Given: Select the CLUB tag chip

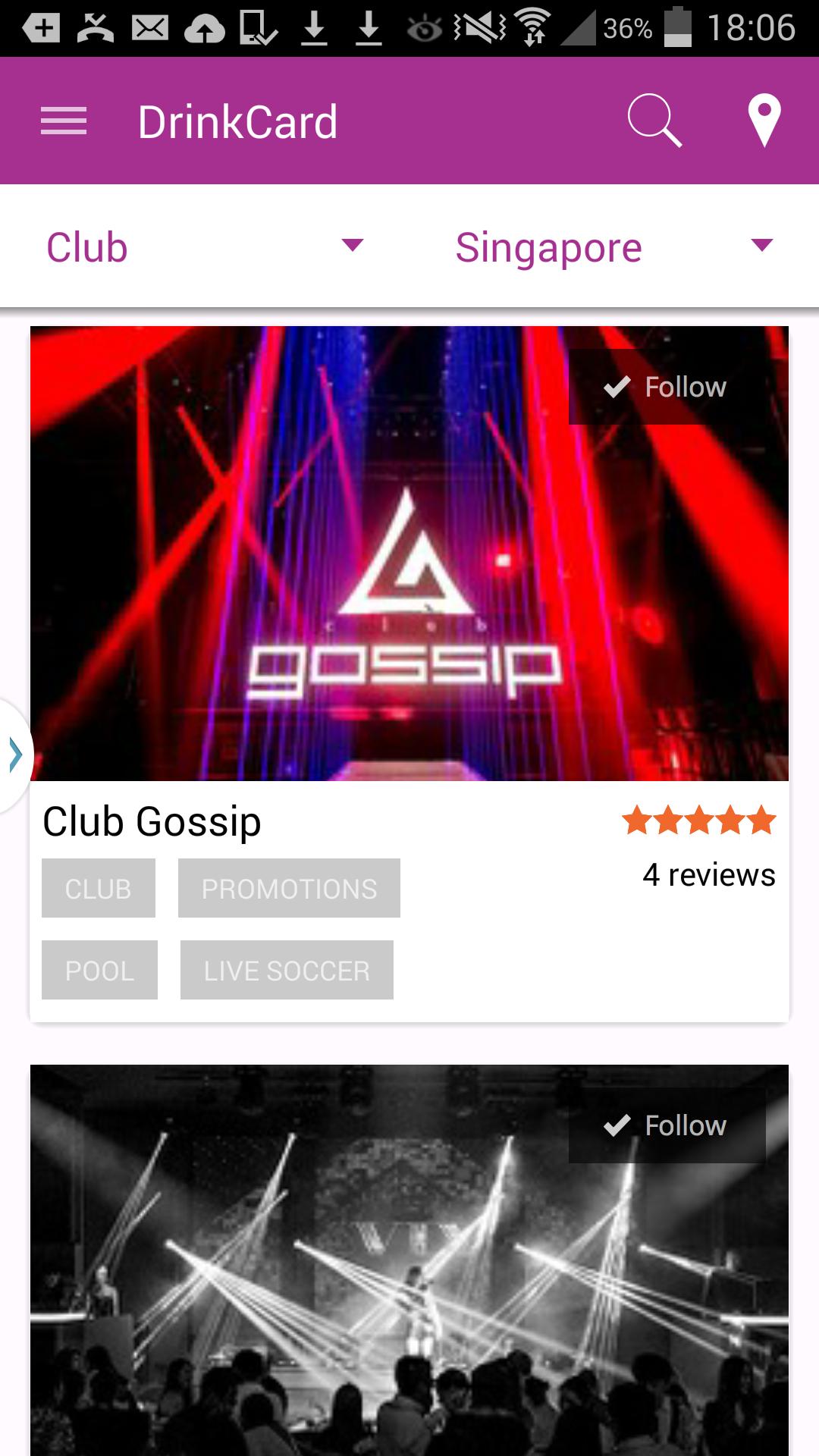Looking at the screenshot, I should pos(99,888).
